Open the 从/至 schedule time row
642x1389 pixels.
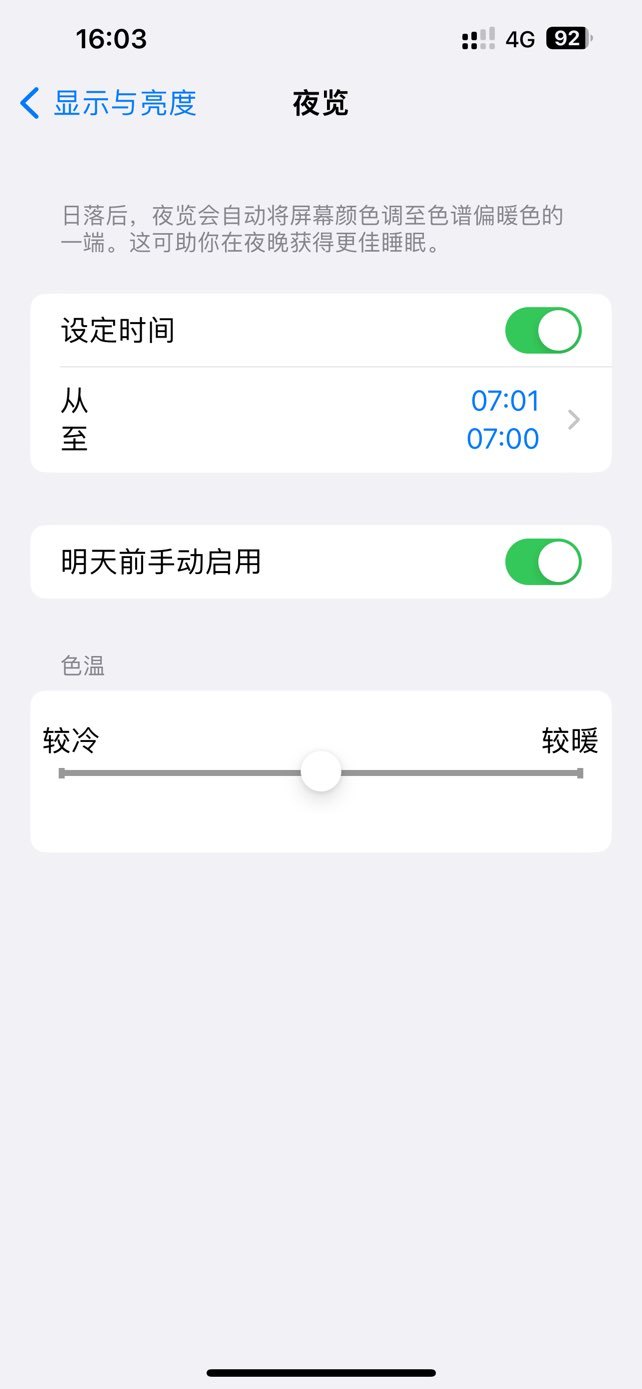[x=321, y=420]
